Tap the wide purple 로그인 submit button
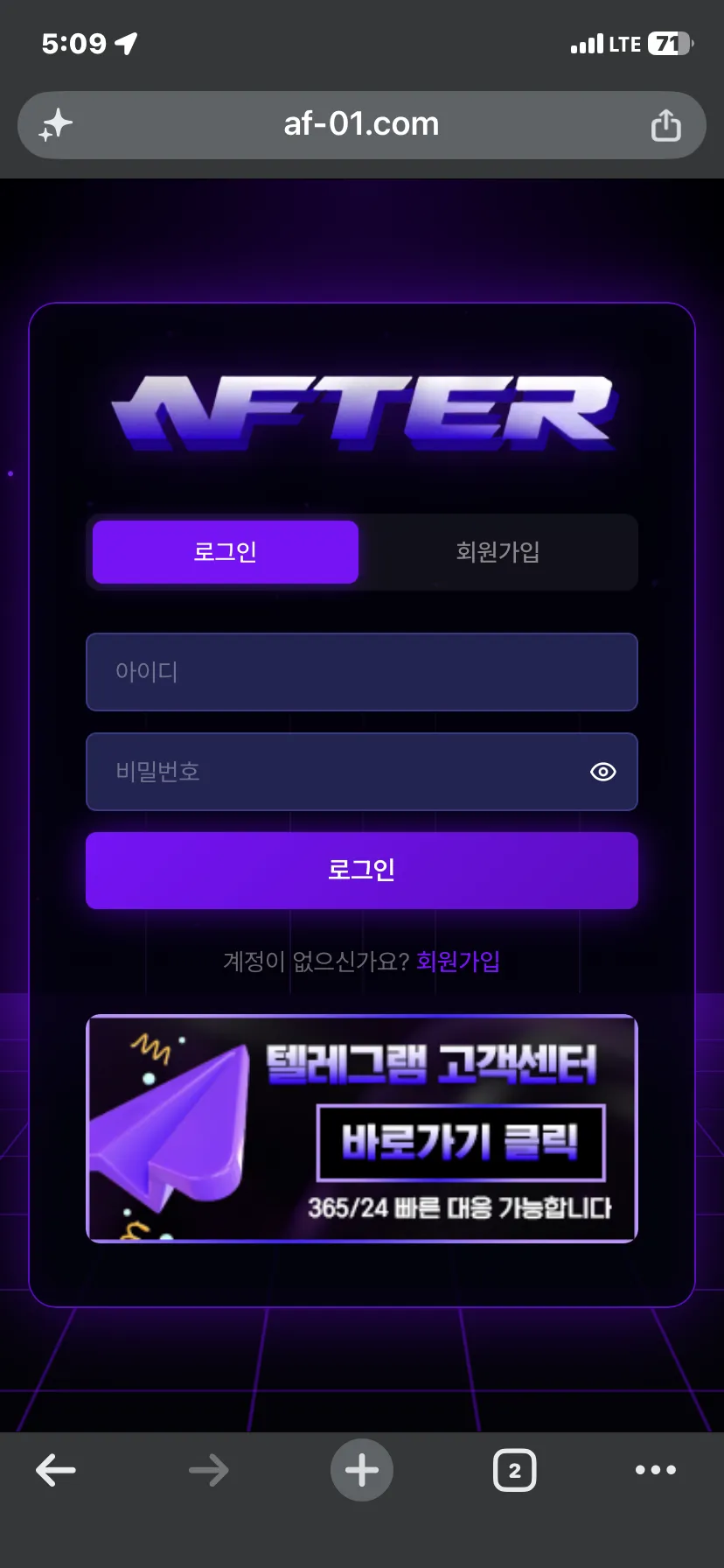 (362, 871)
